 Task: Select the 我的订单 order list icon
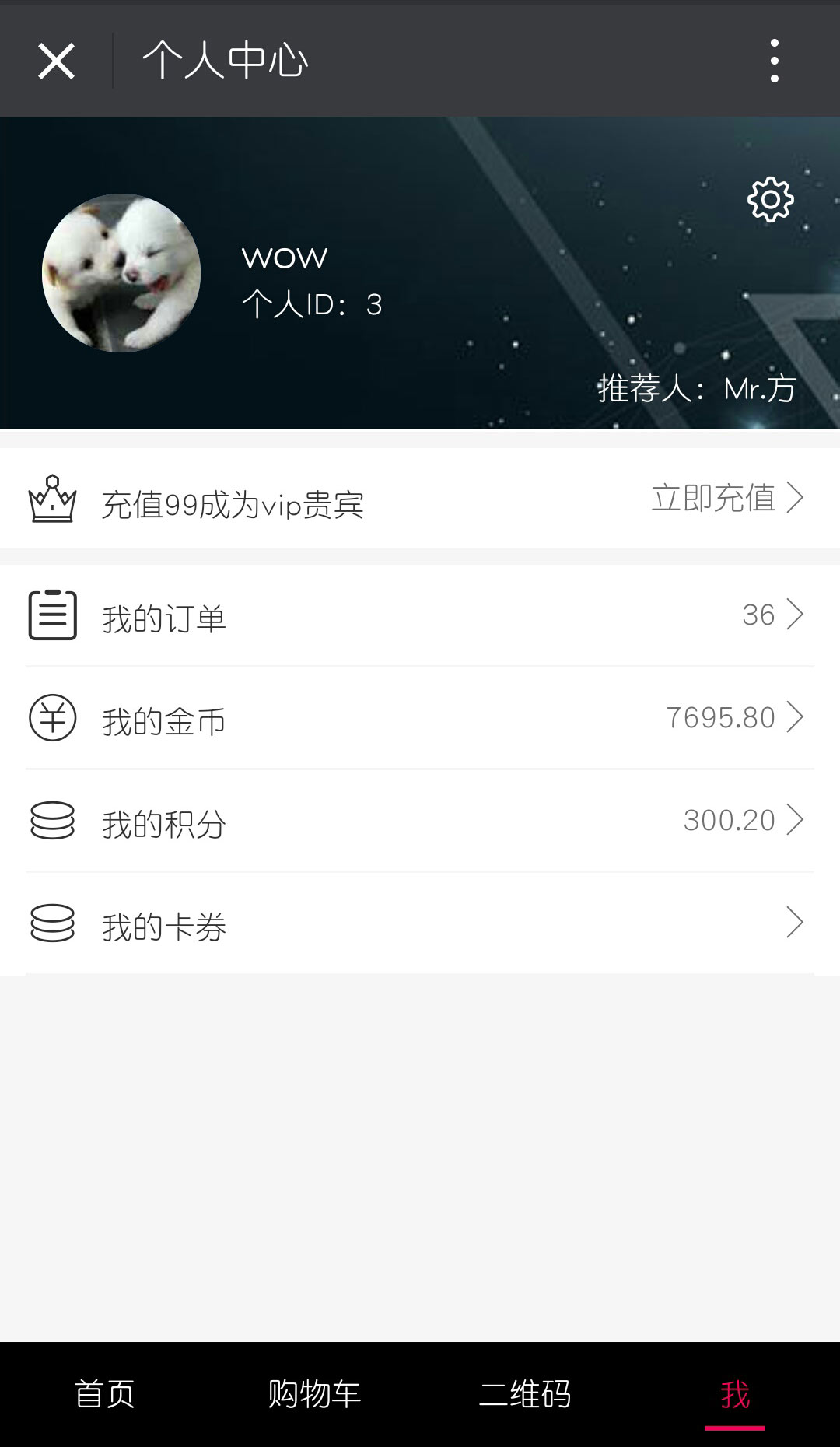51,615
